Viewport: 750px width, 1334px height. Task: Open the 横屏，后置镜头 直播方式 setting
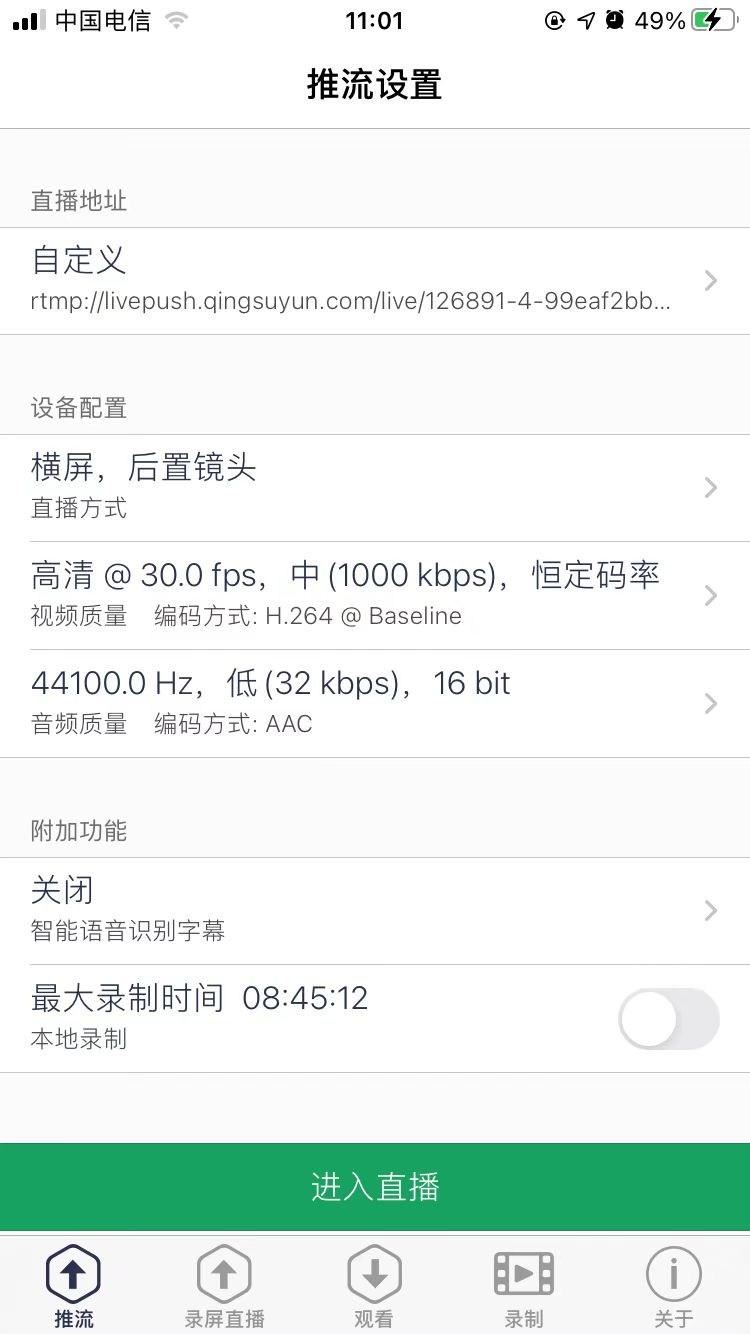[x=375, y=488]
